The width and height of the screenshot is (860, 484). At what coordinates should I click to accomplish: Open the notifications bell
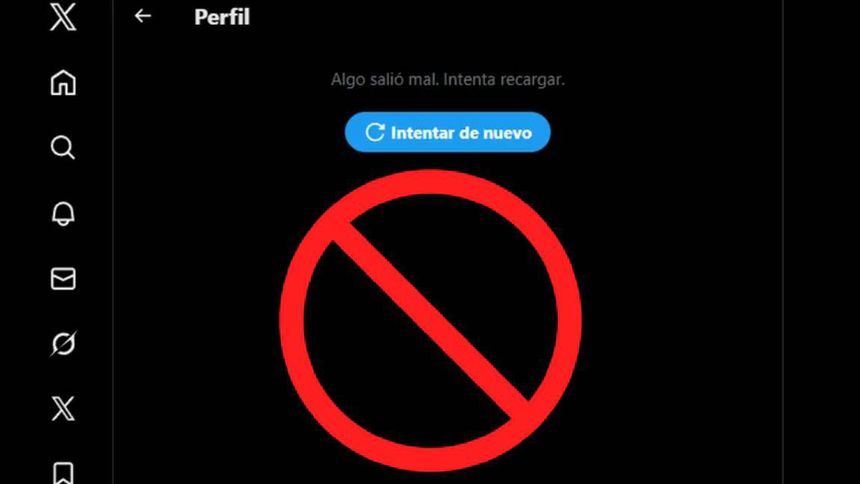pyautogui.click(x=63, y=214)
